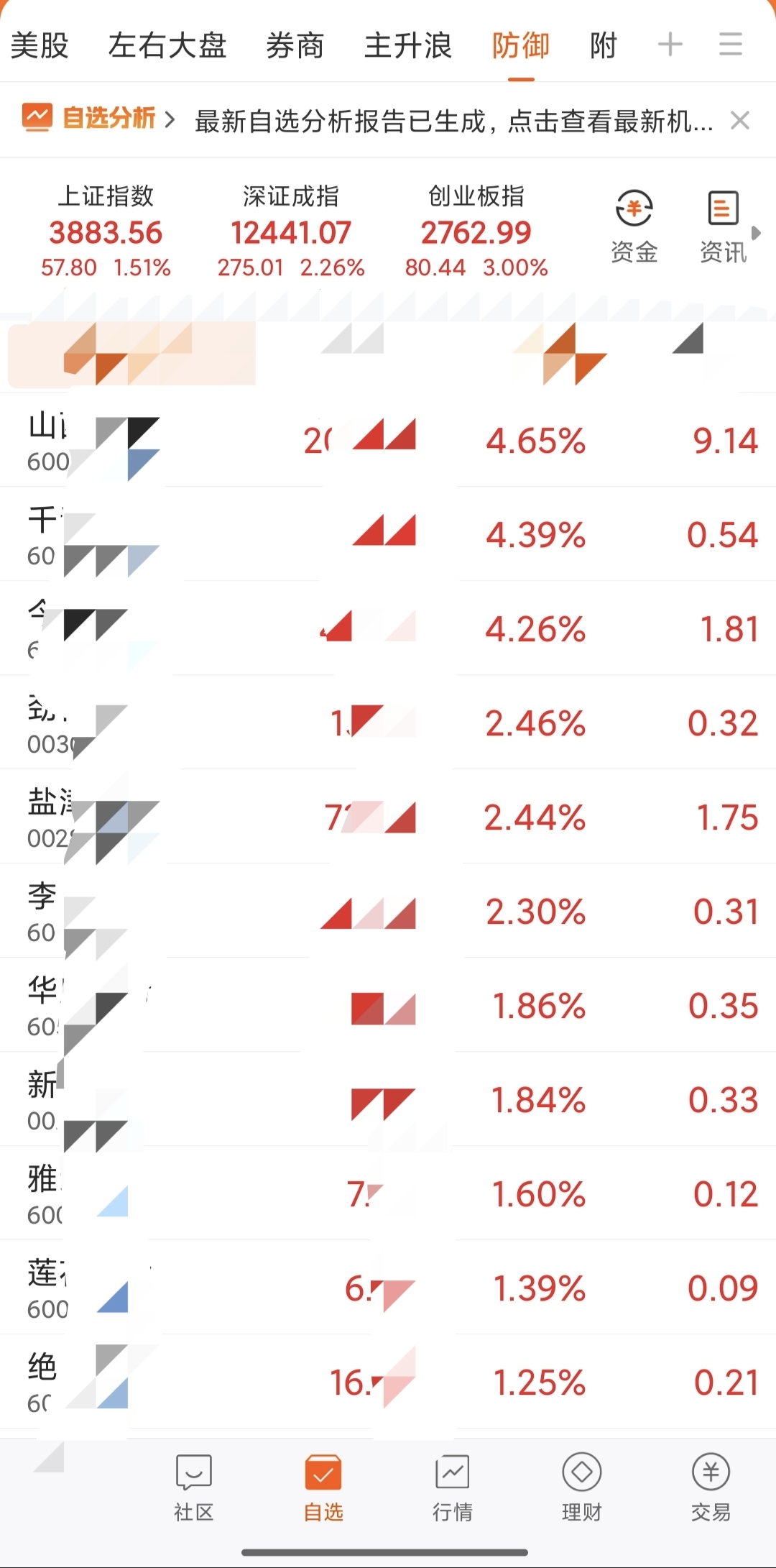
Task: Open the stock row with 2.46% gain
Action: pyautogui.click(x=388, y=723)
